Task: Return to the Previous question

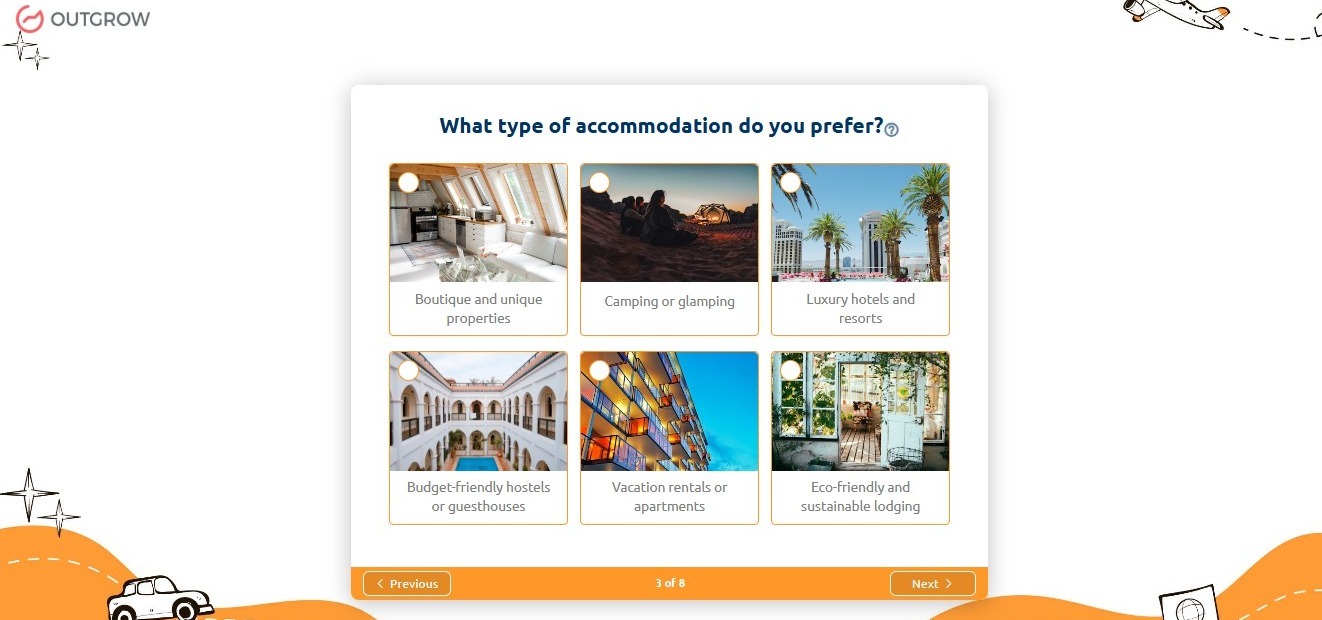Action: (407, 584)
